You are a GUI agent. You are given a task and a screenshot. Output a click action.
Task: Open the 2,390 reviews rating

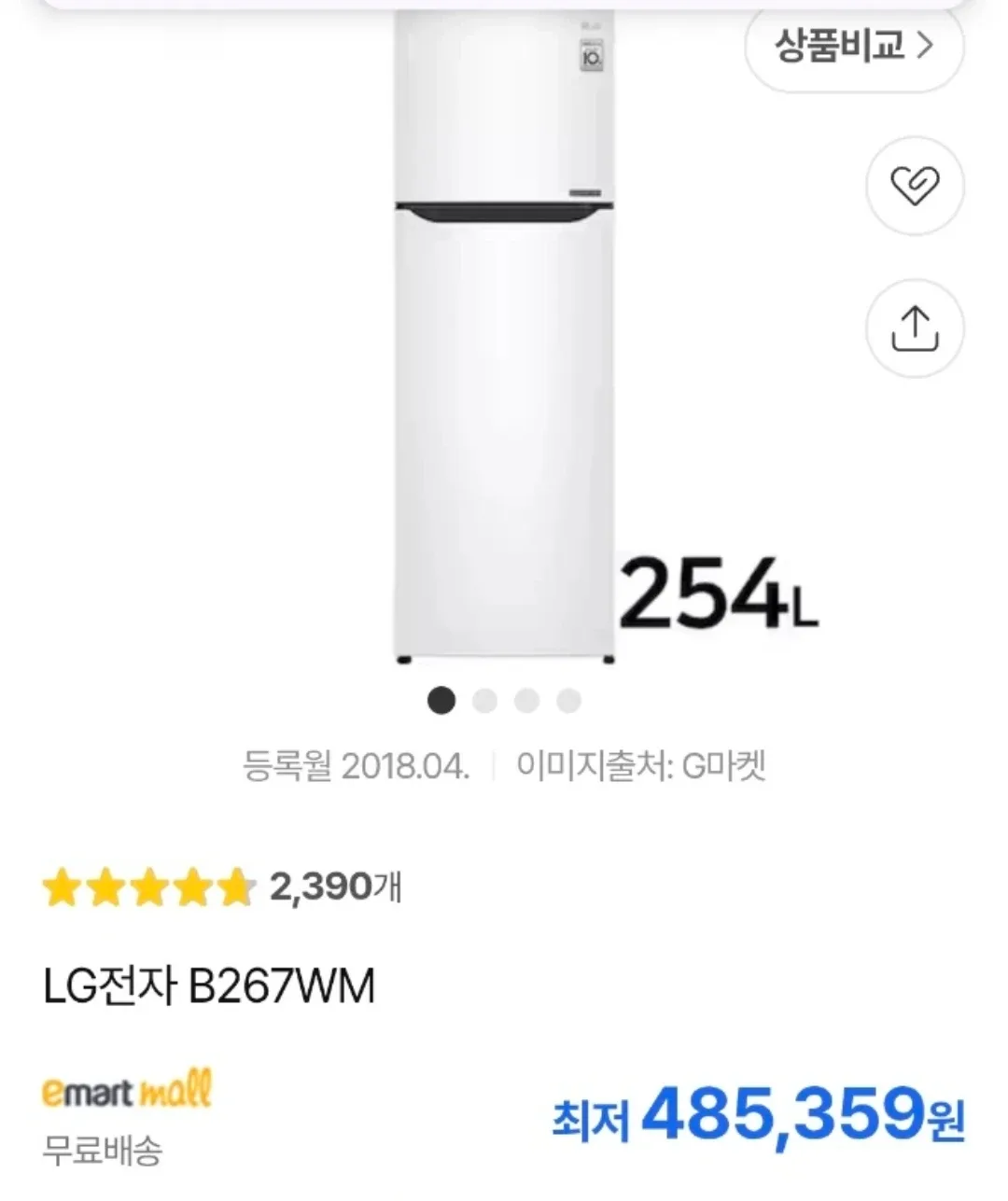click(x=222, y=887)
